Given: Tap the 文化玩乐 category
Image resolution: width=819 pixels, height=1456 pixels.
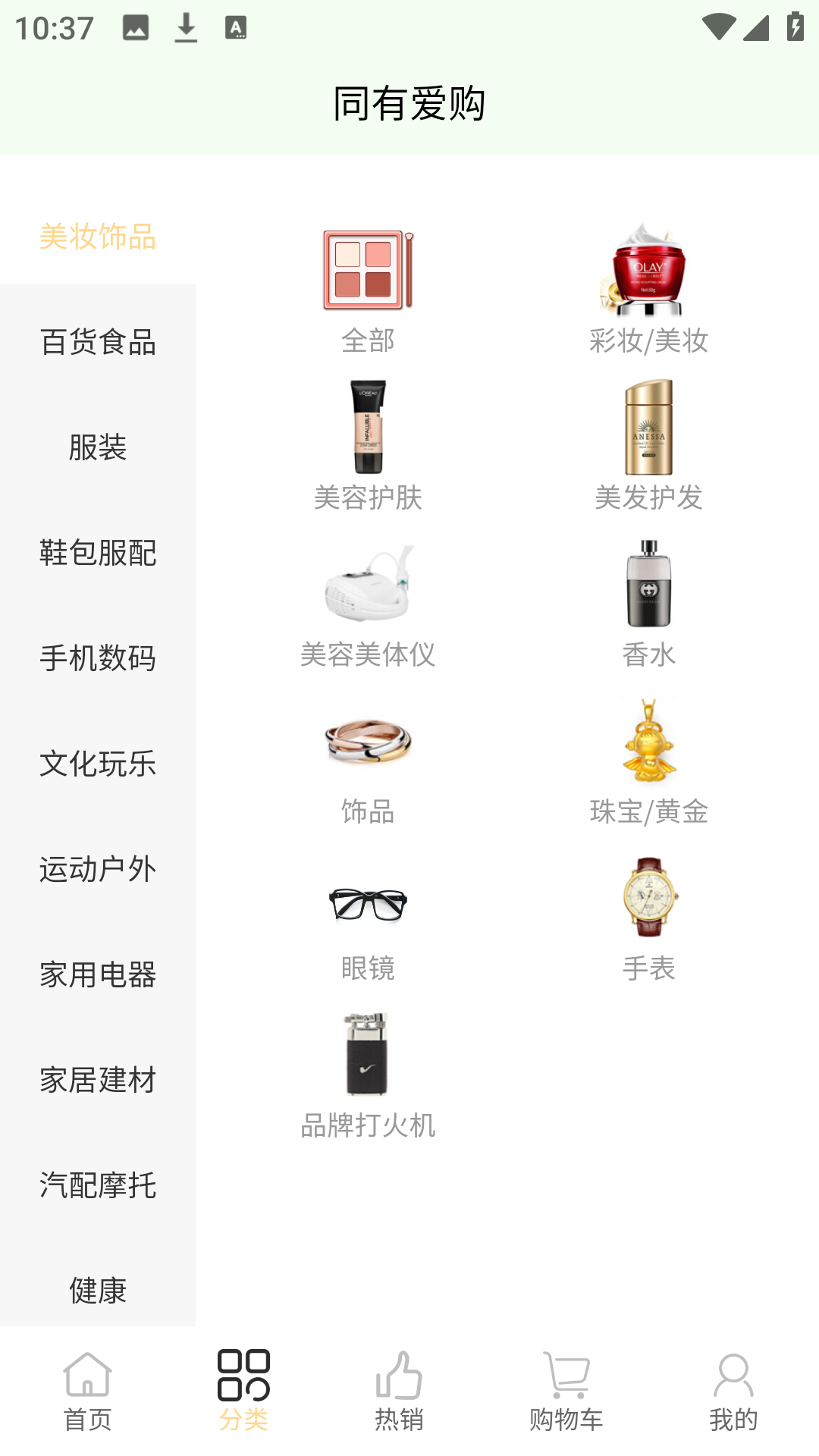Looking at the screenshot, I should [98, 764].
